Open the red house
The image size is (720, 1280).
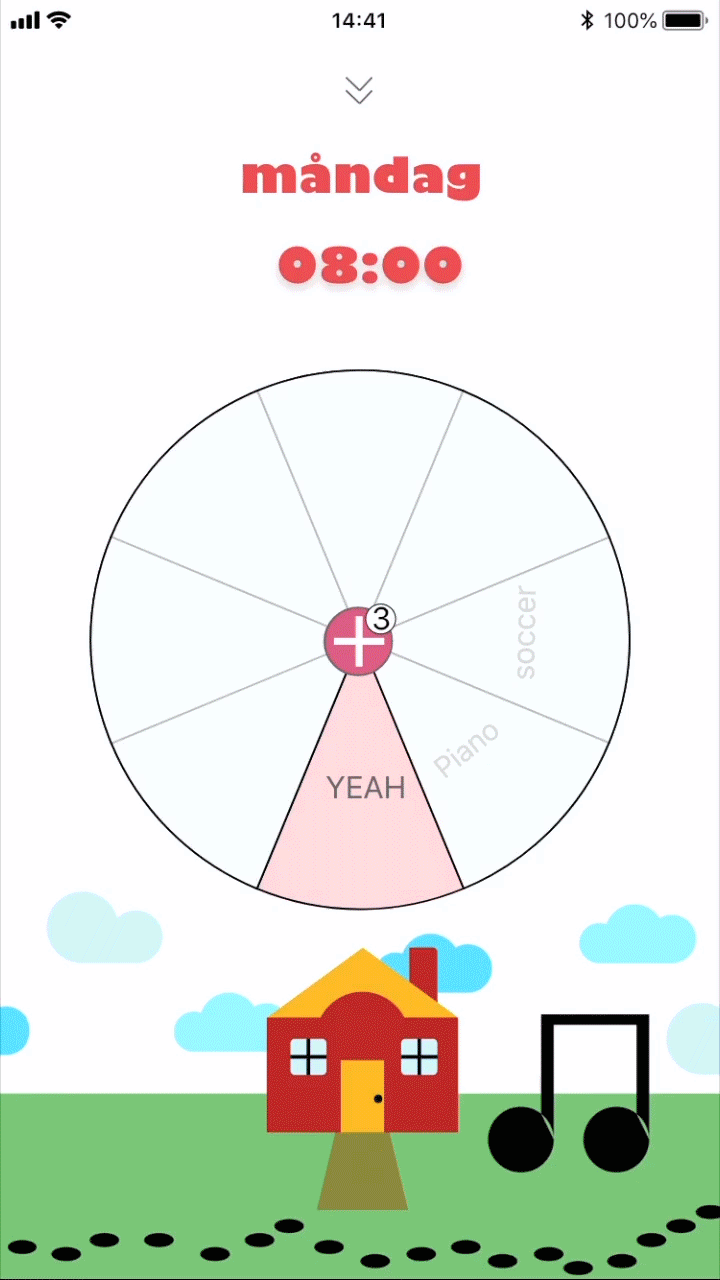[362, 1060]
